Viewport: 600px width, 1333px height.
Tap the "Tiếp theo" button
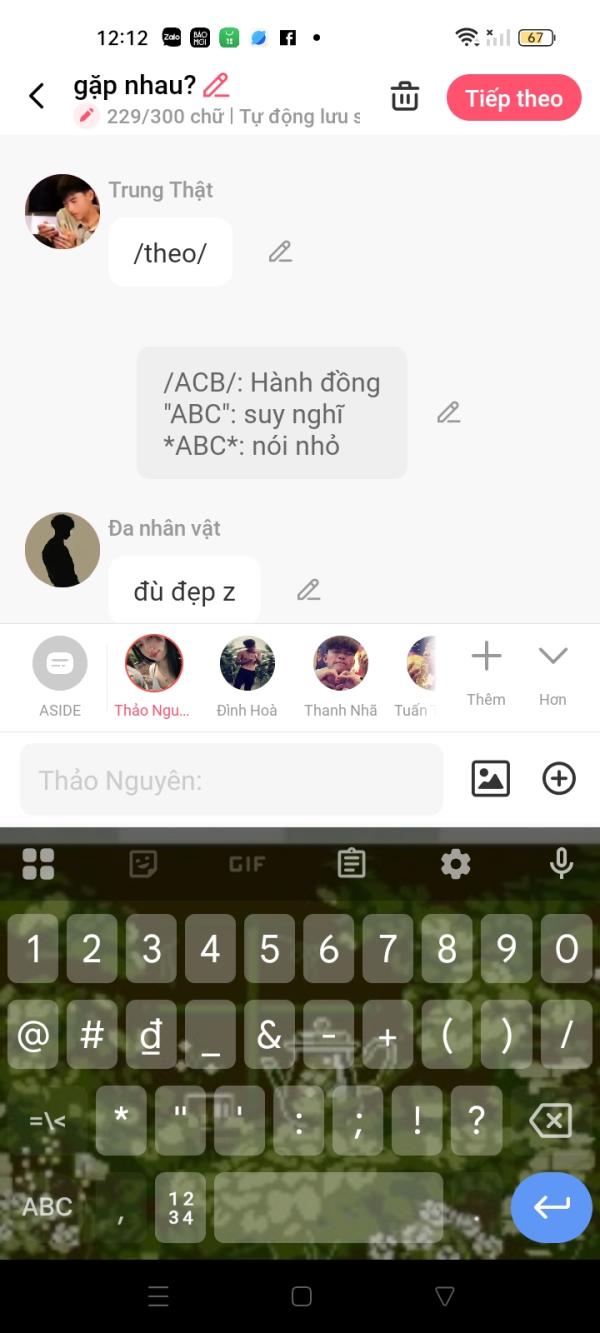point(514,98)
